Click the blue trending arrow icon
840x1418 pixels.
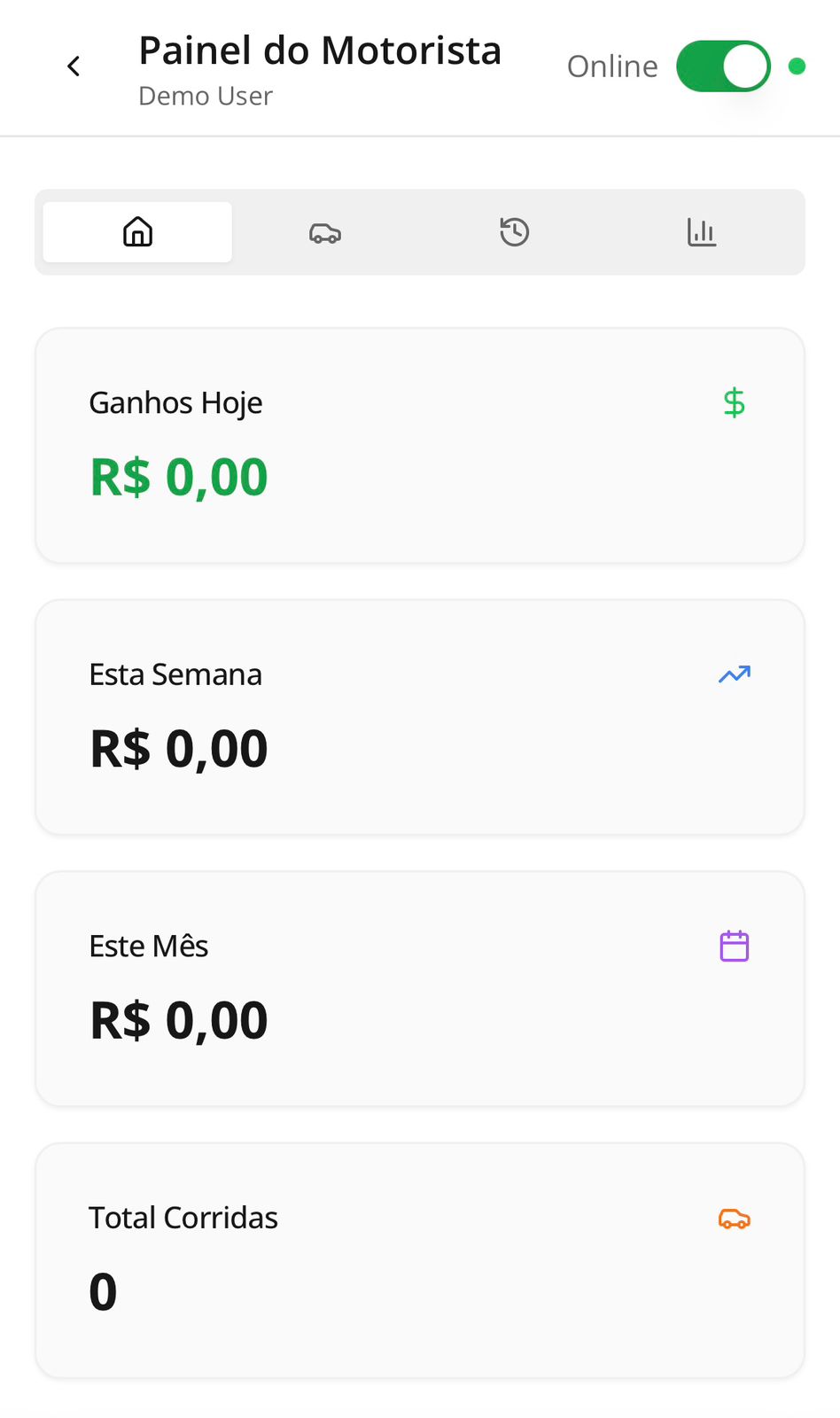tap(734, 674)
